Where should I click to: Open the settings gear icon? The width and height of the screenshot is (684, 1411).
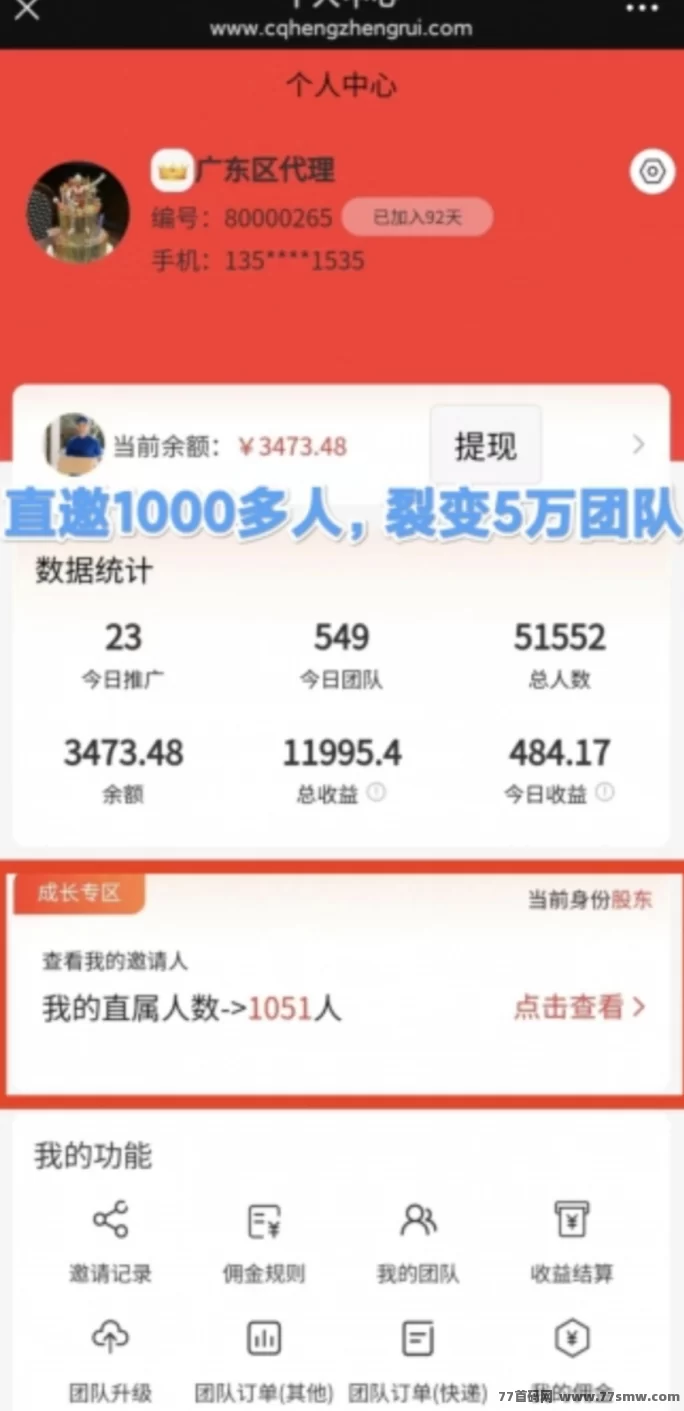(652, 172)
